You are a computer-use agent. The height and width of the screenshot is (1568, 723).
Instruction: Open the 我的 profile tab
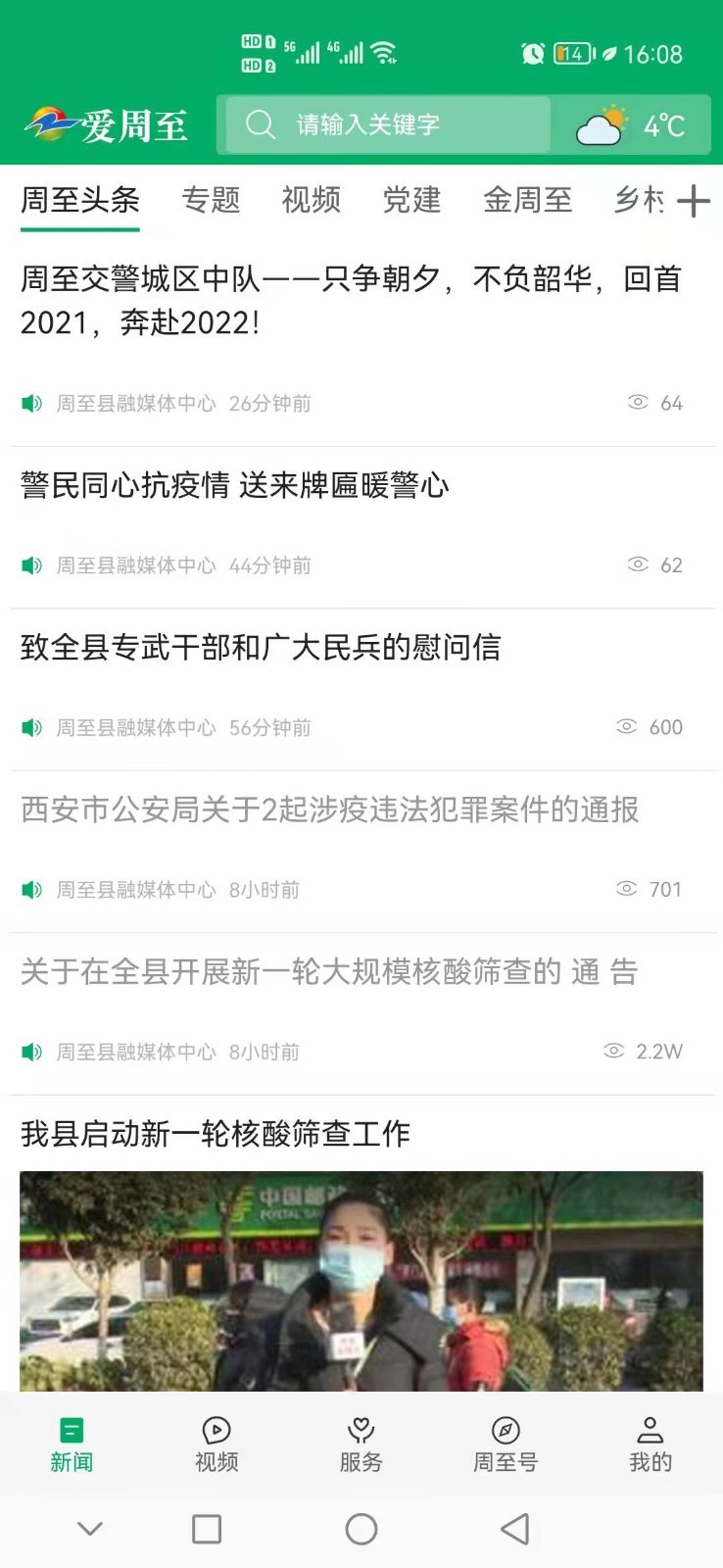(x=650, y=1444)
